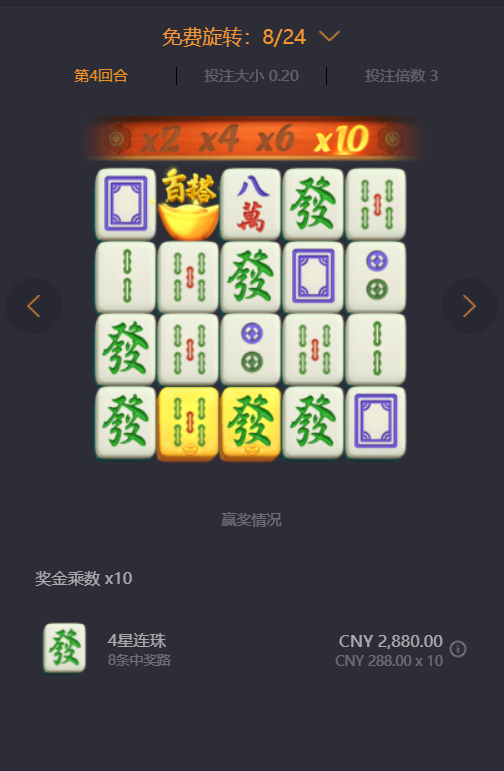The image size is (504, 771).
Task: Go to the previous round with left arrow
Action: [33, 306]
